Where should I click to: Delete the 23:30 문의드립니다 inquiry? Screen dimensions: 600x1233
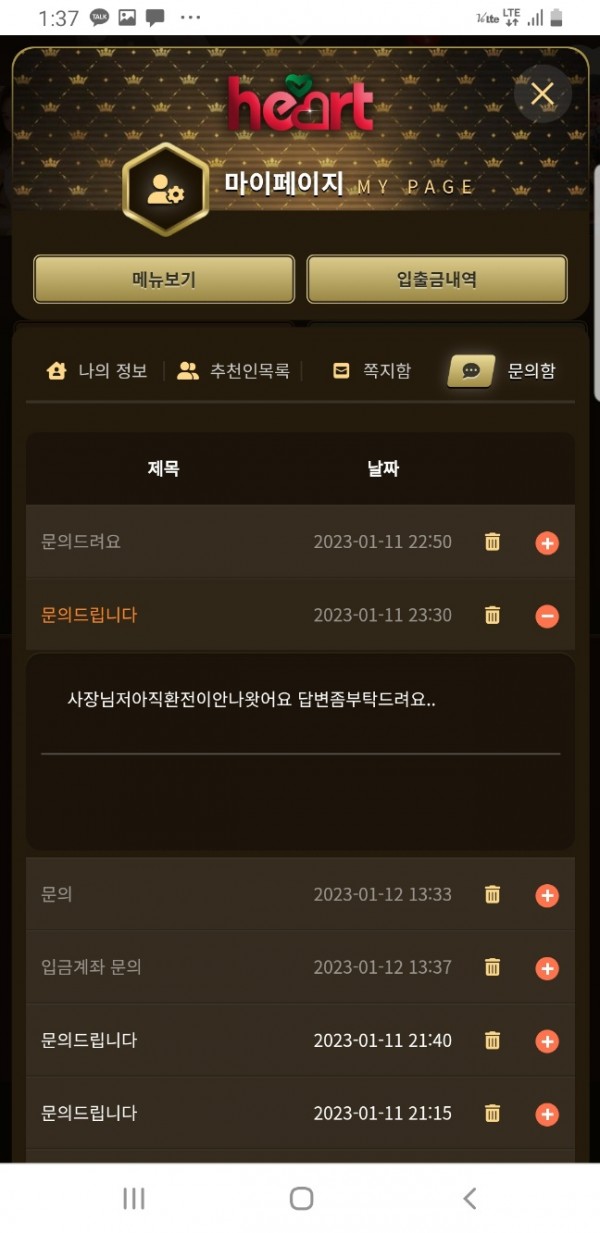492,615
